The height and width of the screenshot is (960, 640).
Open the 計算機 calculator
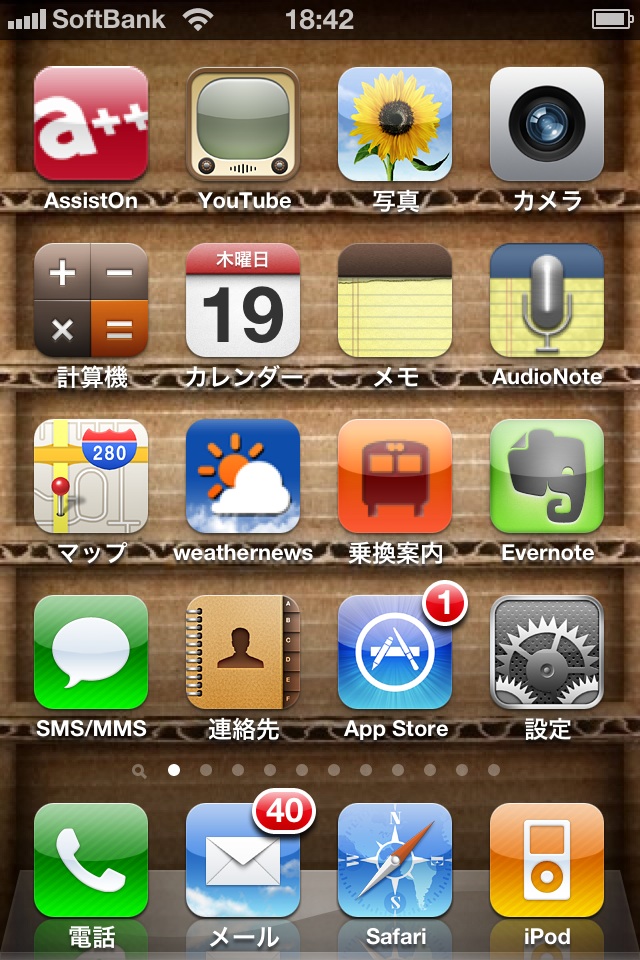91,300
